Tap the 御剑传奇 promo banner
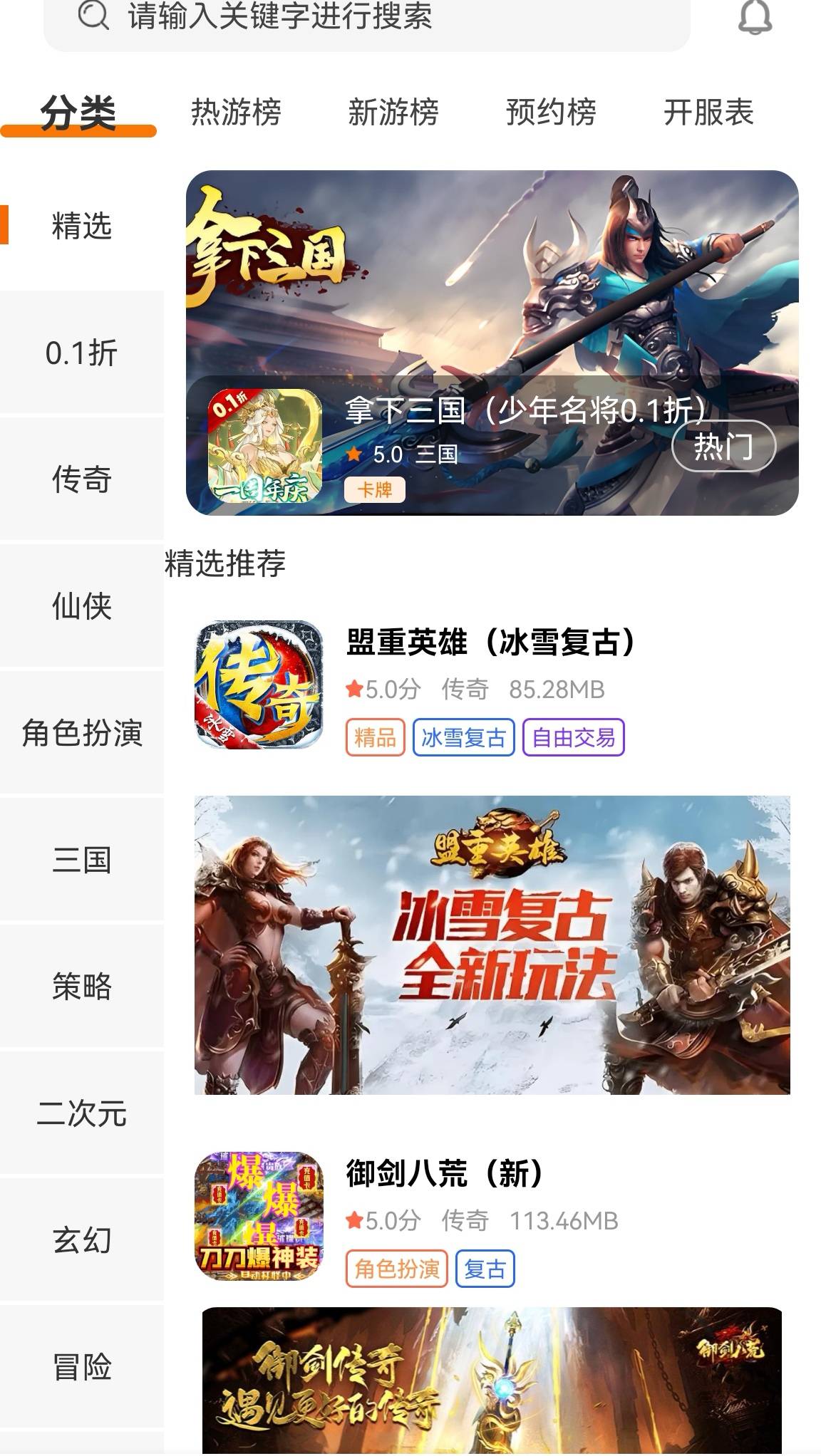This screenshot has width=821, height=1456. point(492,1380)
